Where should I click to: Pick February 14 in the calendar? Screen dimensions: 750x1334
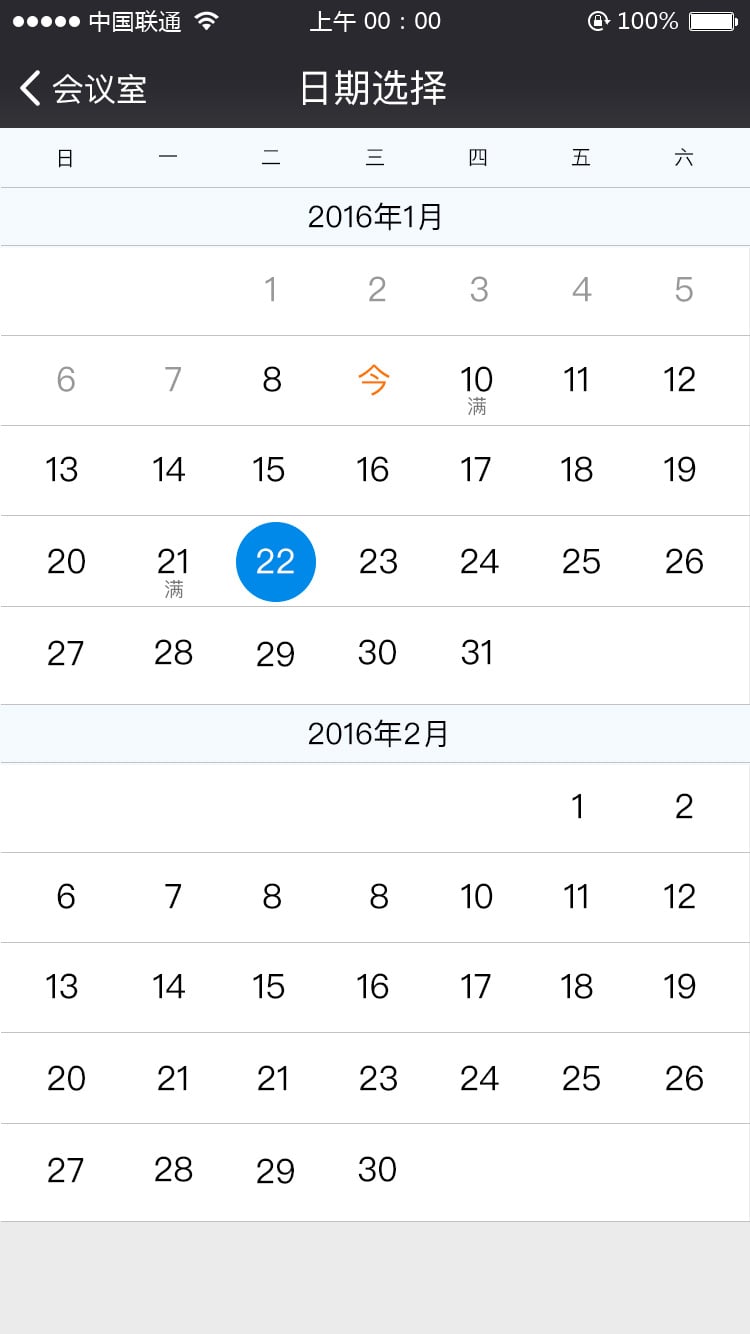coord(169,987)
